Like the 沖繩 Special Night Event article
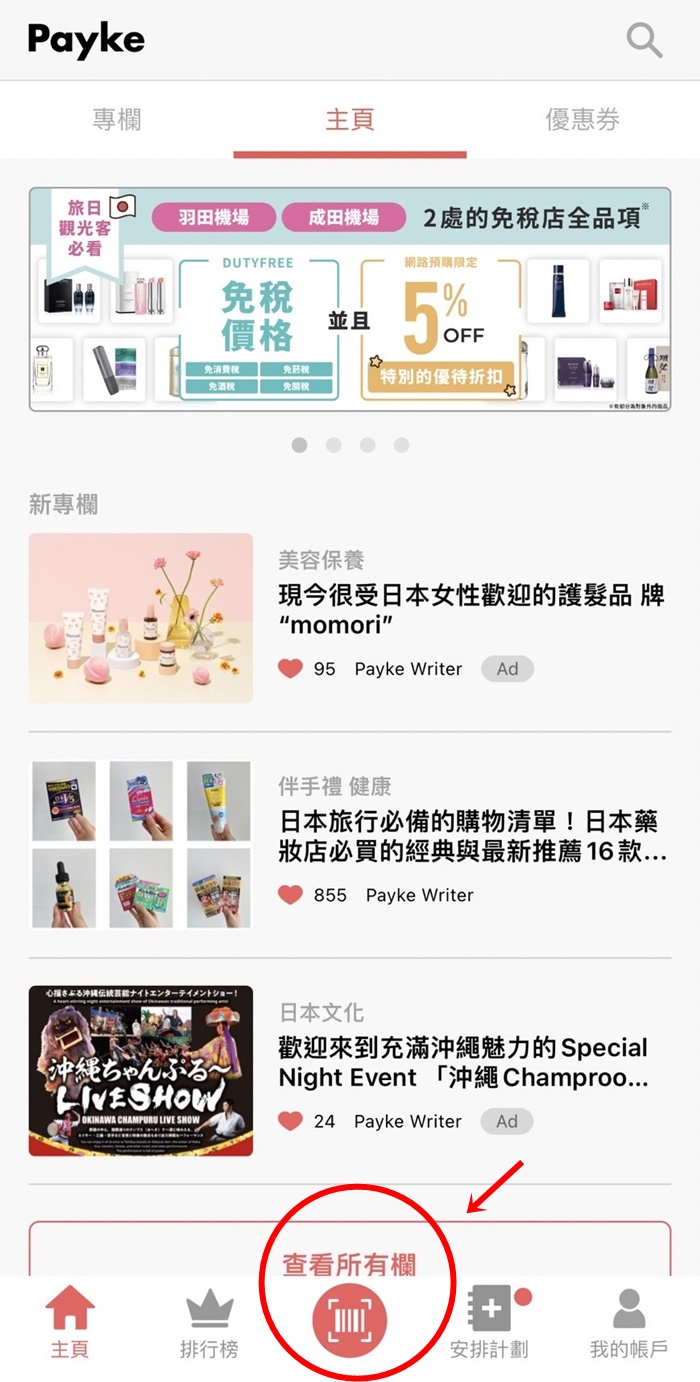This screenshot has width=700, height=1382. 290,1121
